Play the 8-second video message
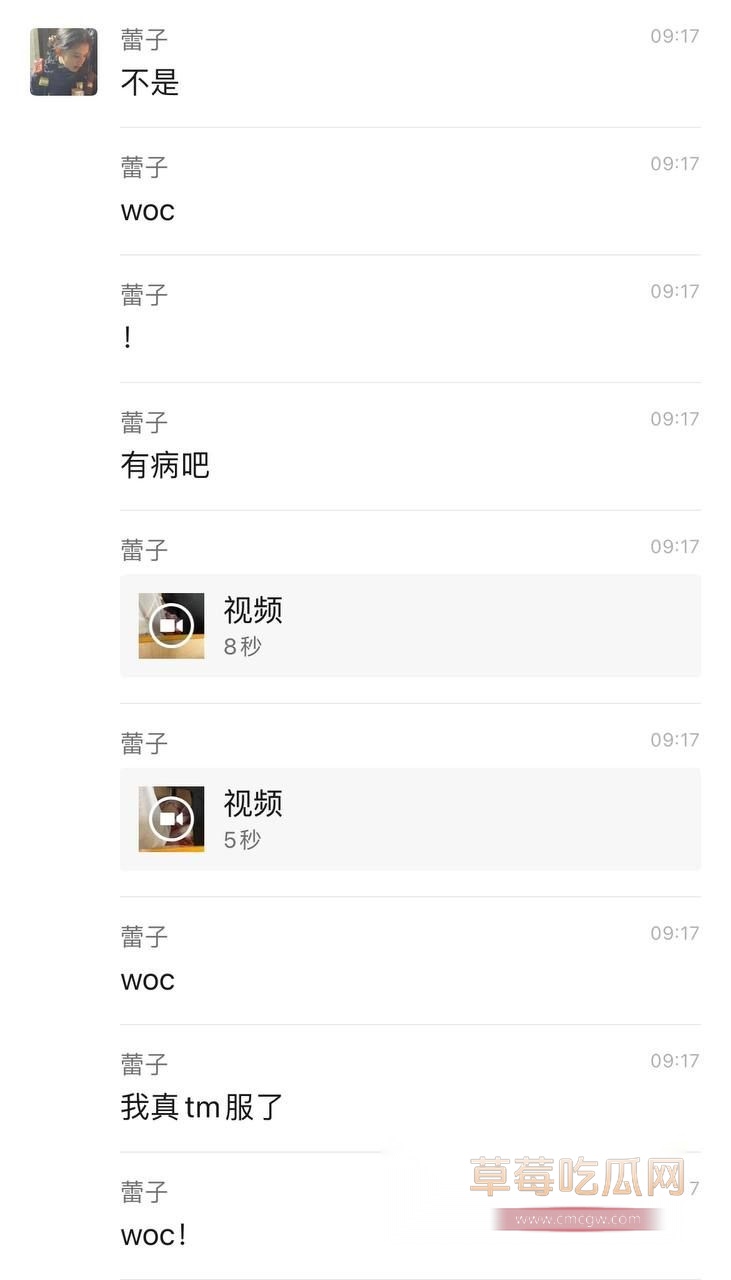This screenshot has height=1280, width=731. [x=410, y=626]
